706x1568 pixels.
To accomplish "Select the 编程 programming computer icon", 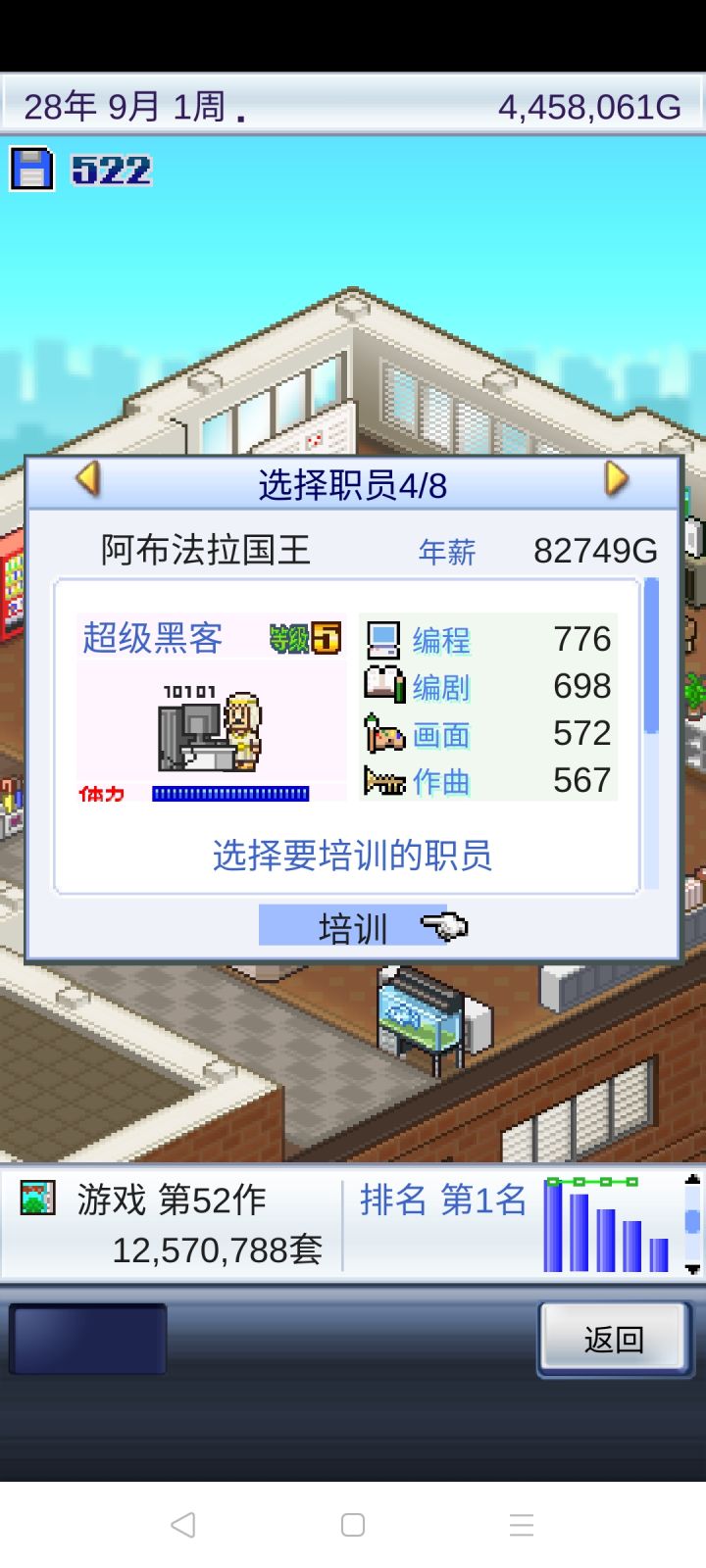I will (x=382, y=639).
